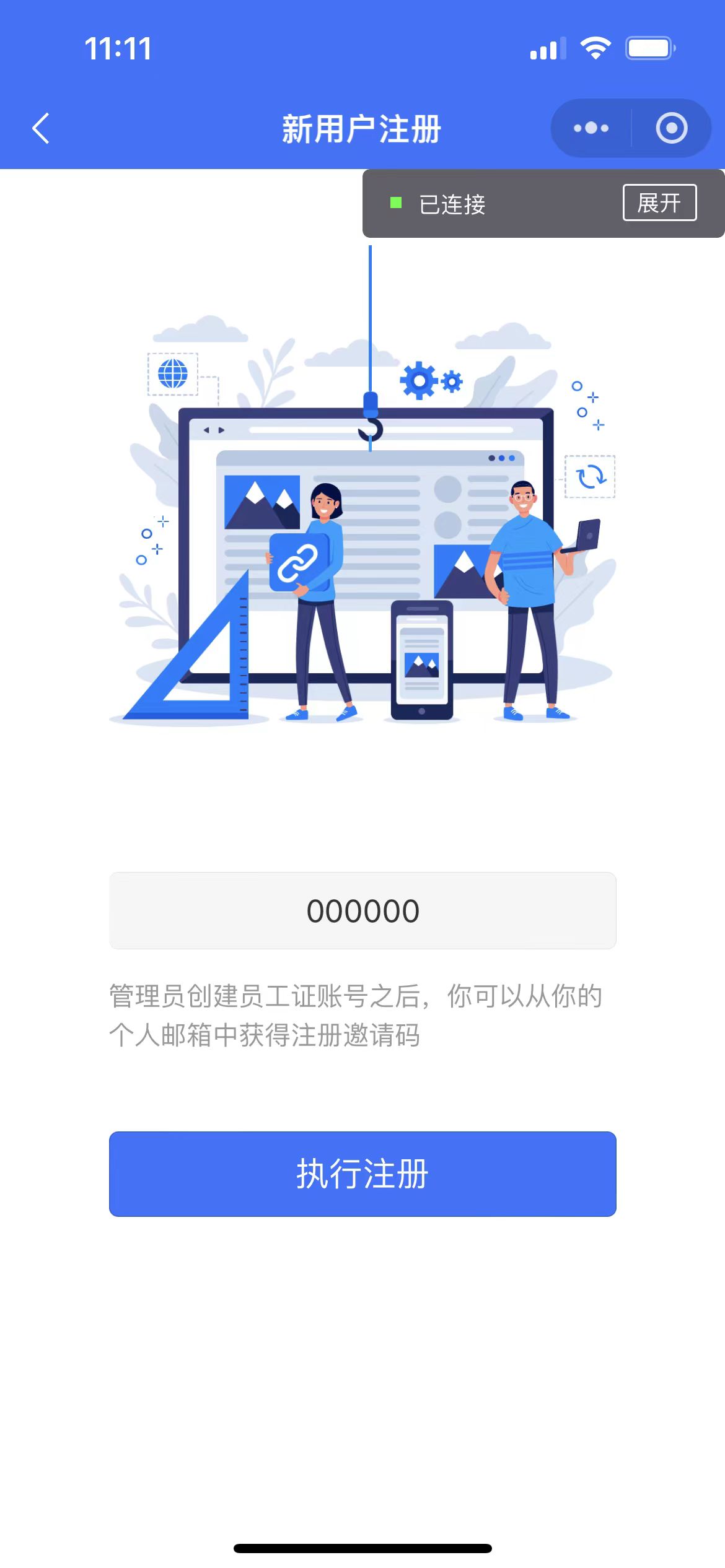Select the invitation code field showing 000000
Screen dimensions: 725x1568
coord(362,909)
